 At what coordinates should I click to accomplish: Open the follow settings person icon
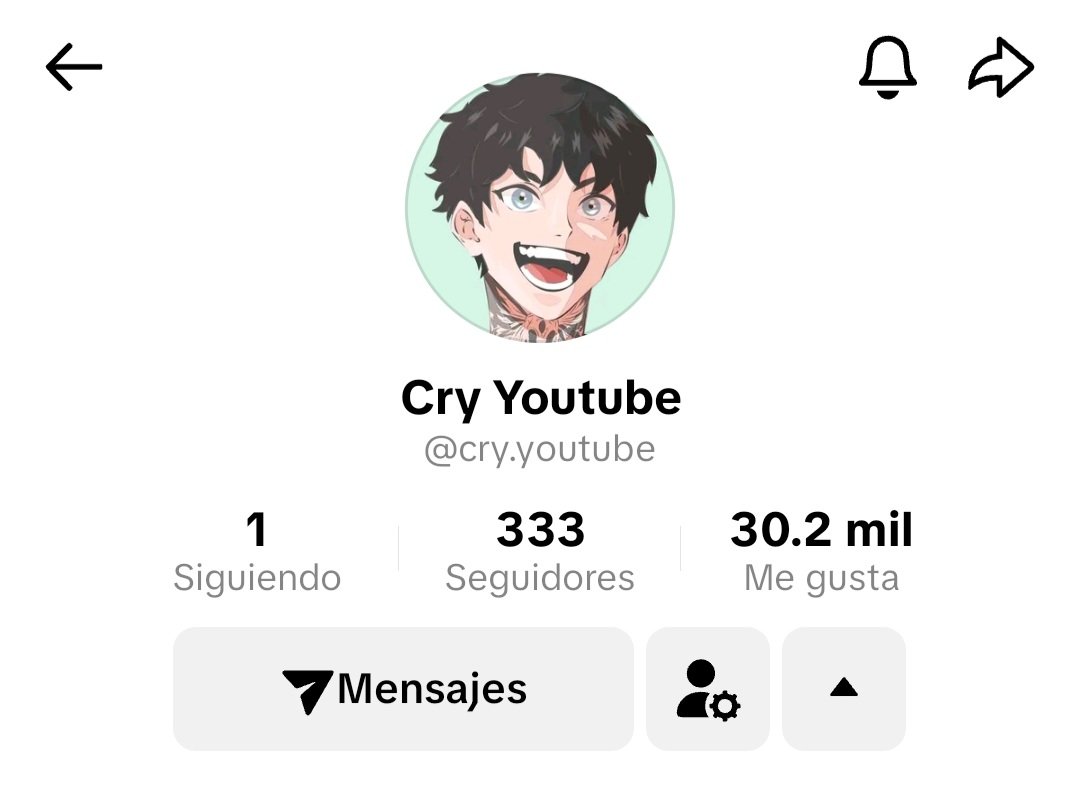708,688
